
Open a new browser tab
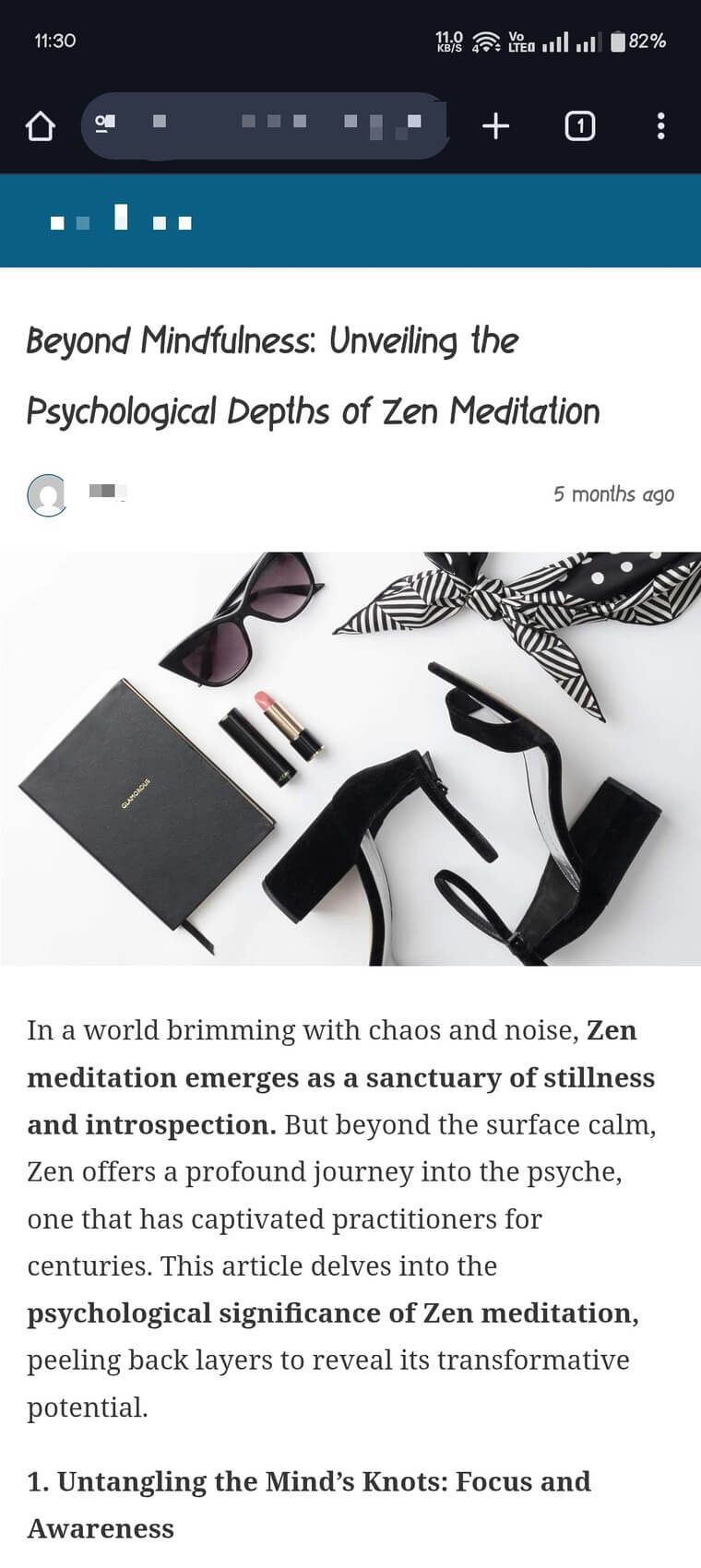click(x=496, y=125)
